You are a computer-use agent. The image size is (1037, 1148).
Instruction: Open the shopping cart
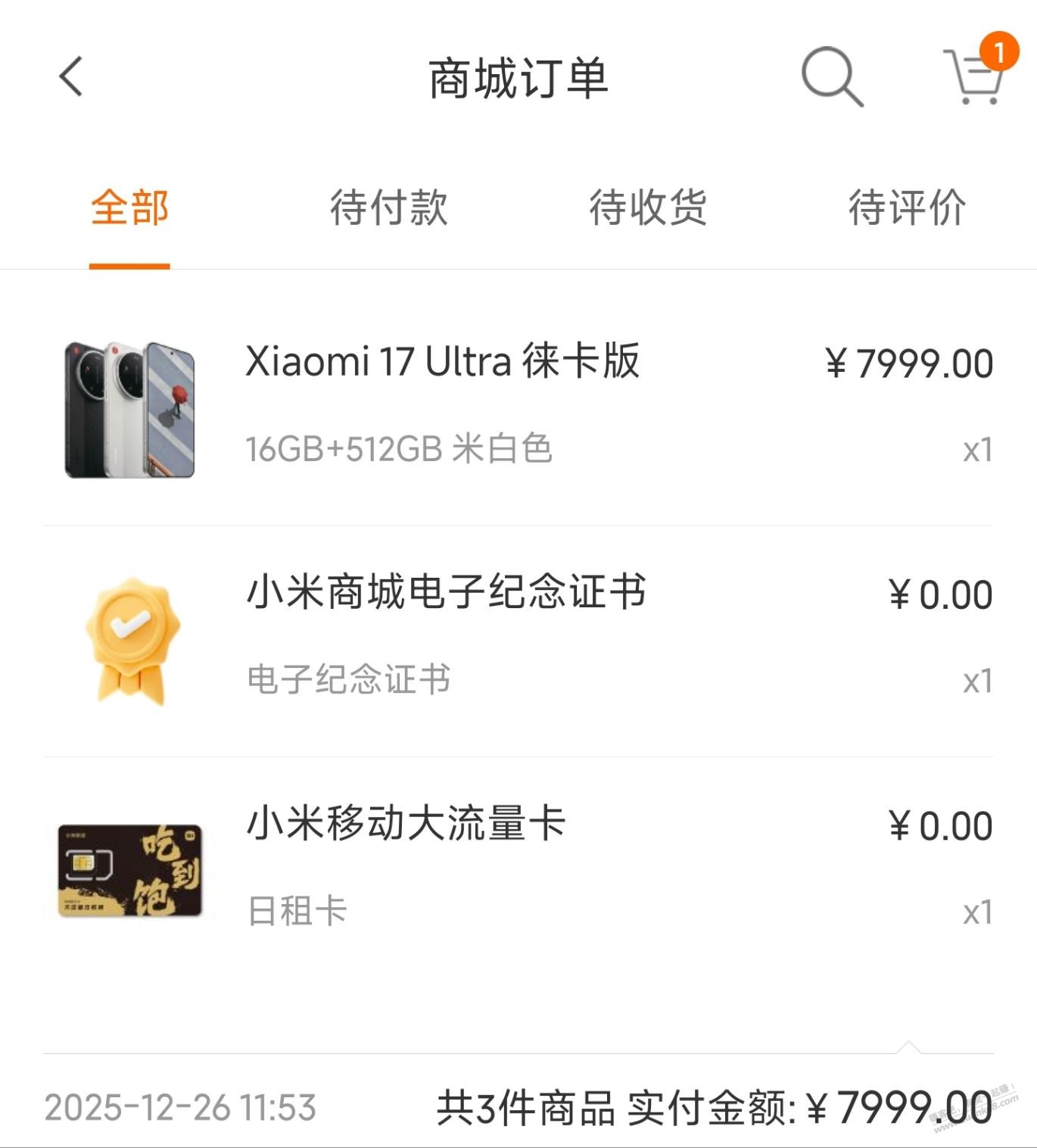click(974, 76)
